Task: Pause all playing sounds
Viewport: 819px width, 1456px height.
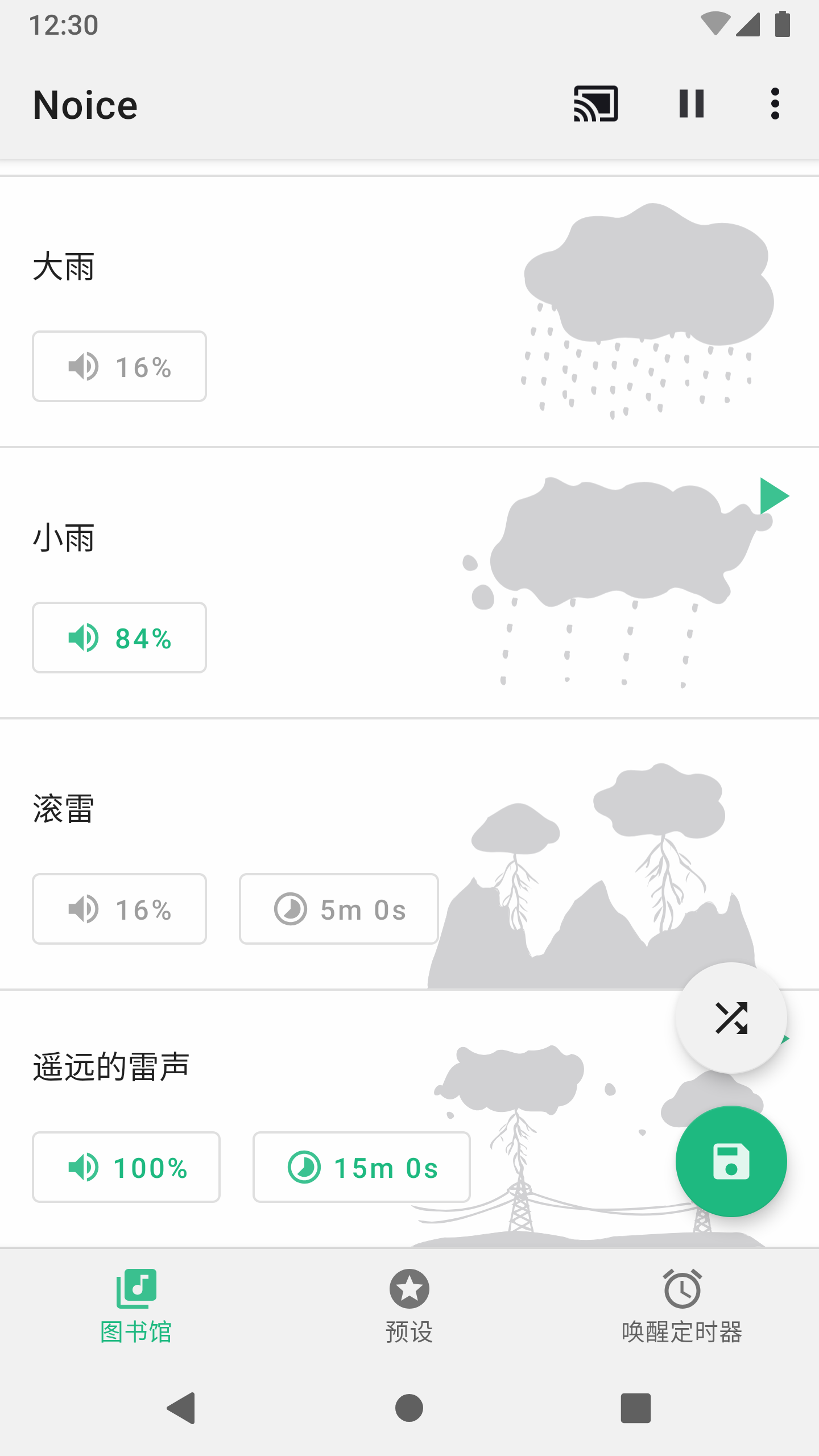Action: (x=692, y=104)
